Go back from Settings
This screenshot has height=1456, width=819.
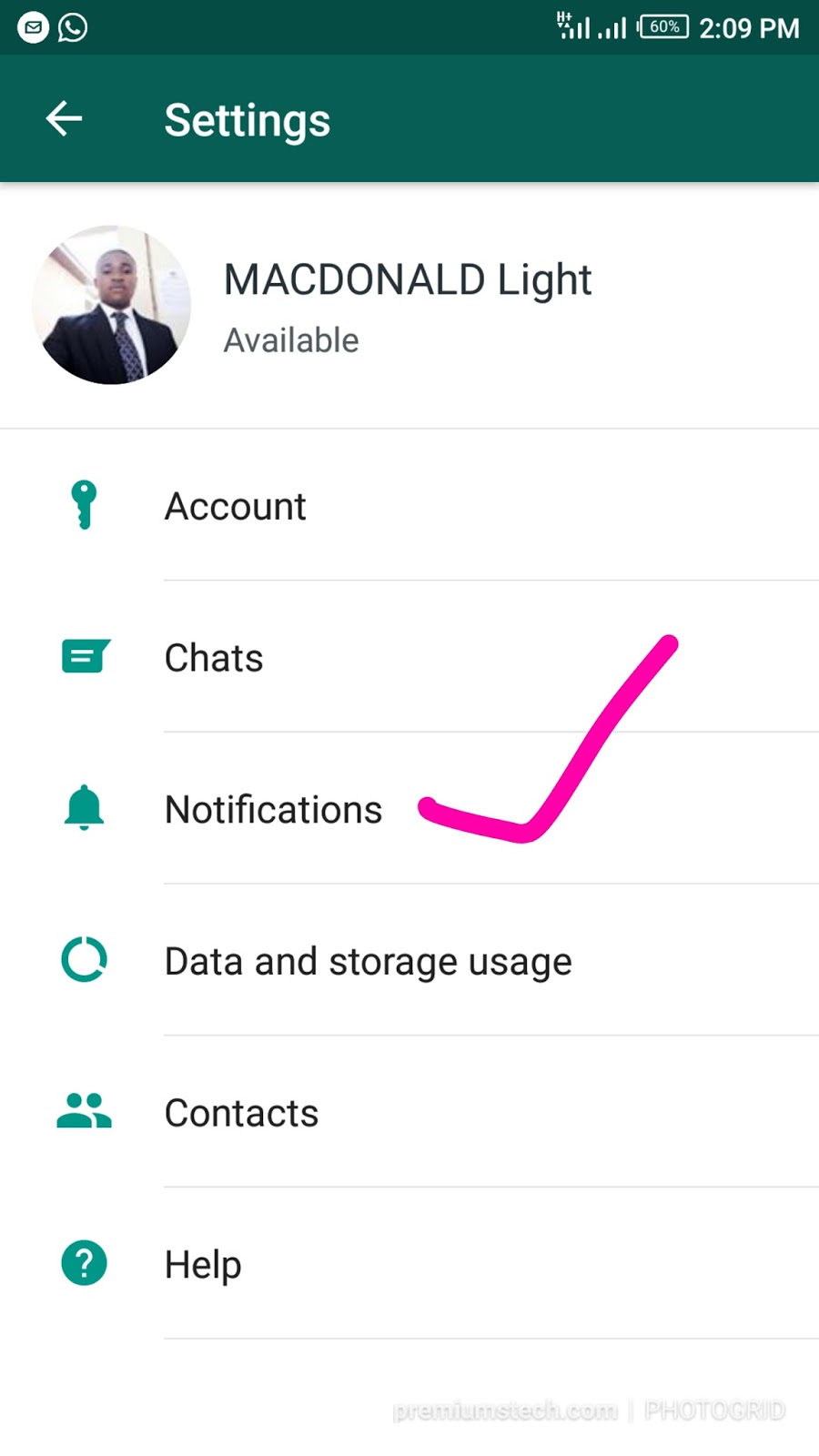tap(64, 118)
